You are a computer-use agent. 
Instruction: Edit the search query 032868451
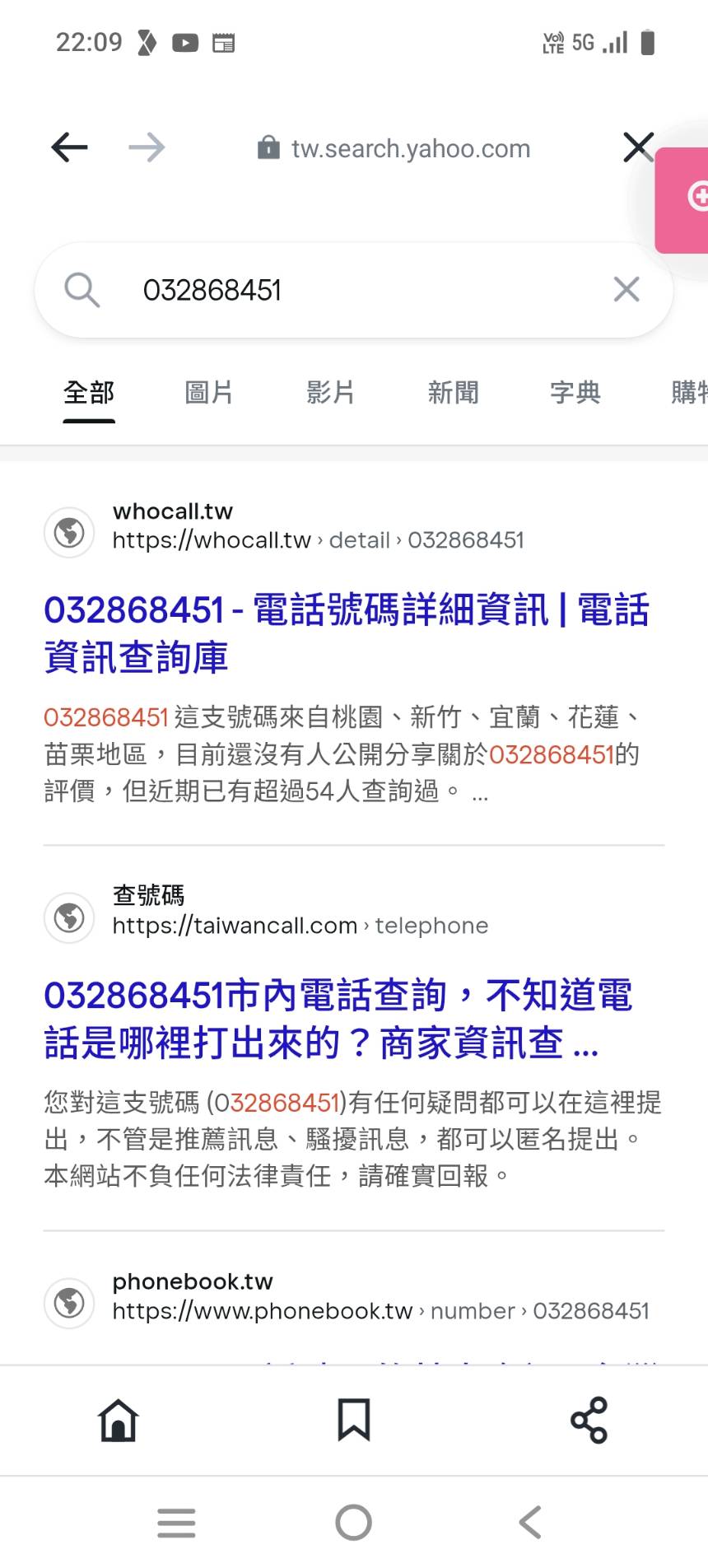coord(329,290)
